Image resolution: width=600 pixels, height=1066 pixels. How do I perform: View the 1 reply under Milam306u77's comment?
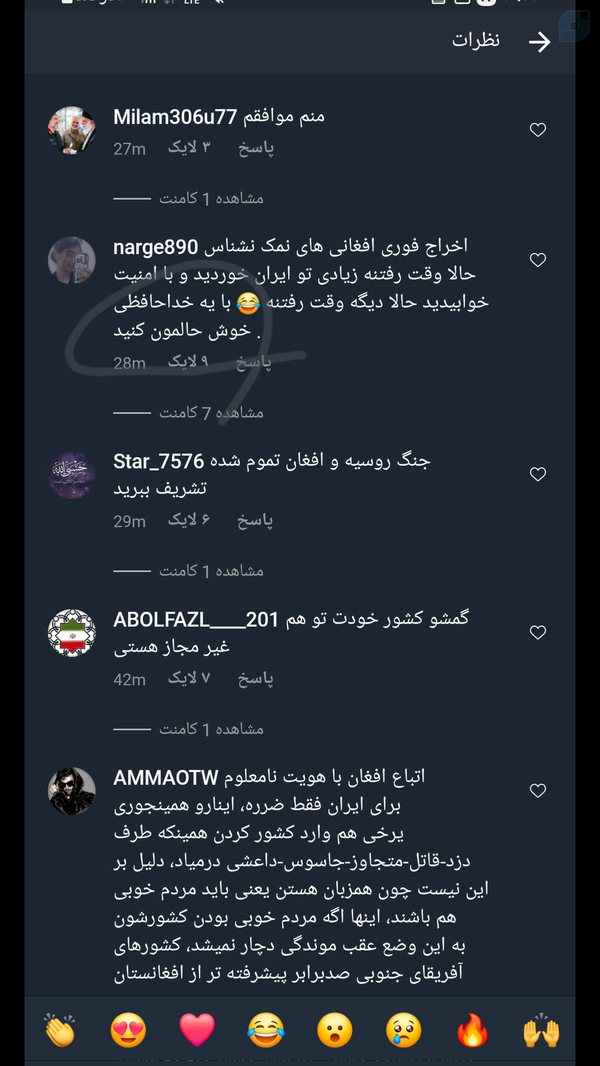point(211,199)
